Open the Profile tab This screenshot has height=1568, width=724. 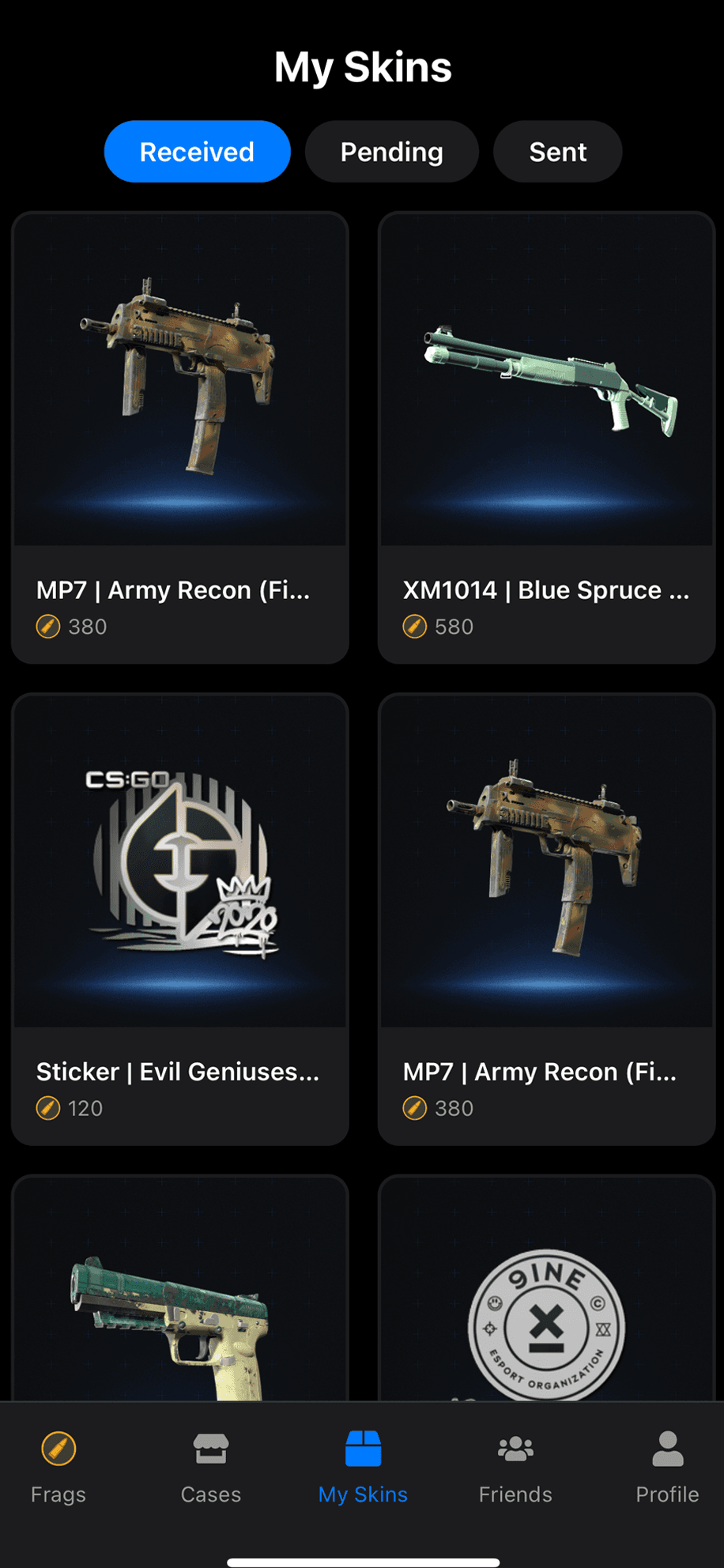coord(667,1467)
